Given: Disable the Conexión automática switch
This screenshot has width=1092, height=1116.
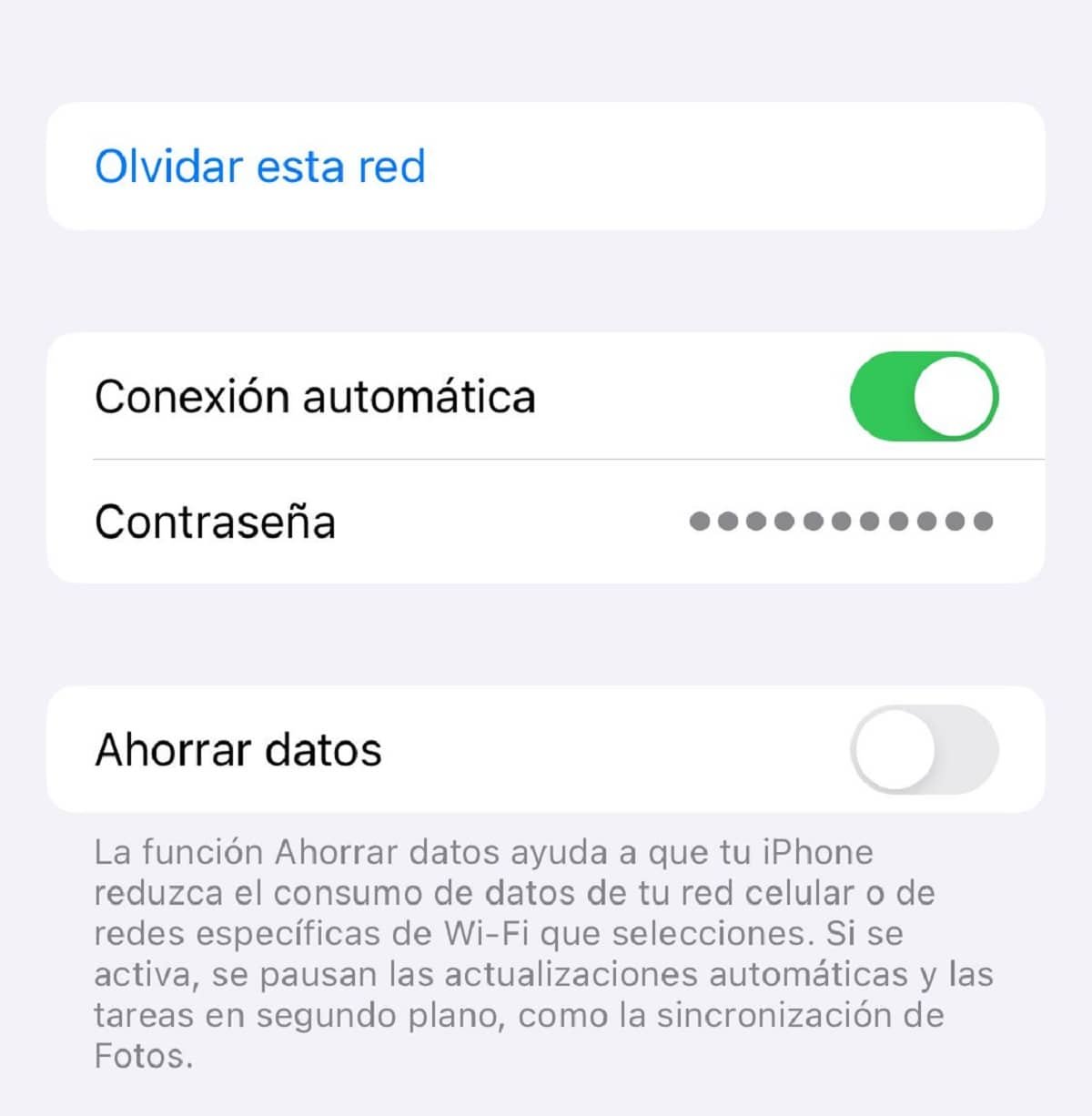Looking at the screenshot, I should coord(924,397).
